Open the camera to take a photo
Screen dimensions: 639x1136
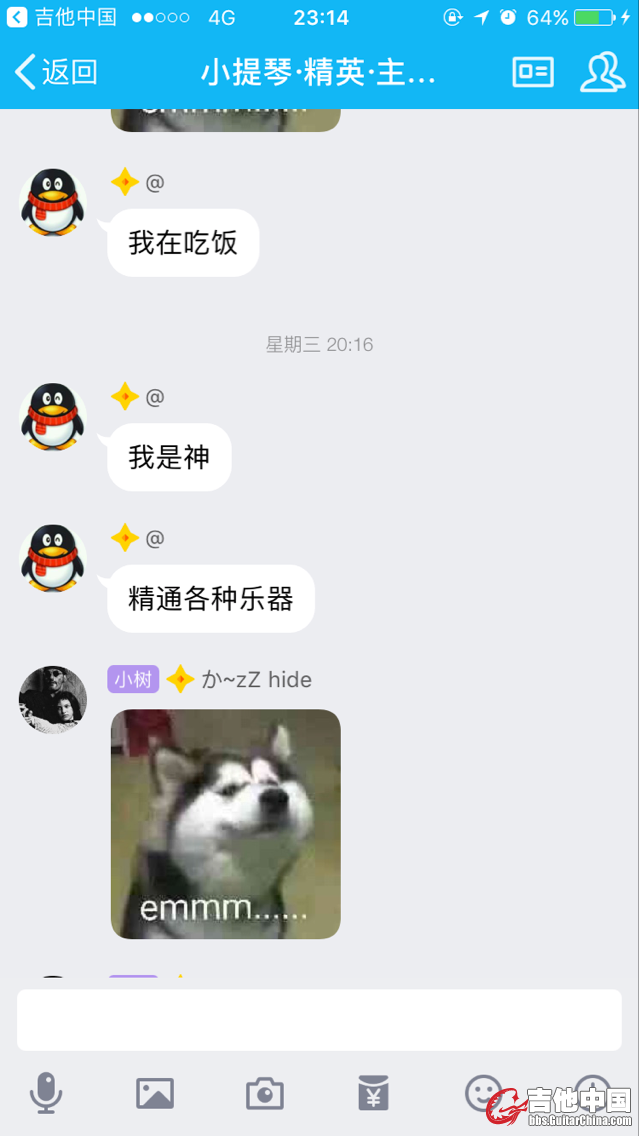(x=265, y=1093)
